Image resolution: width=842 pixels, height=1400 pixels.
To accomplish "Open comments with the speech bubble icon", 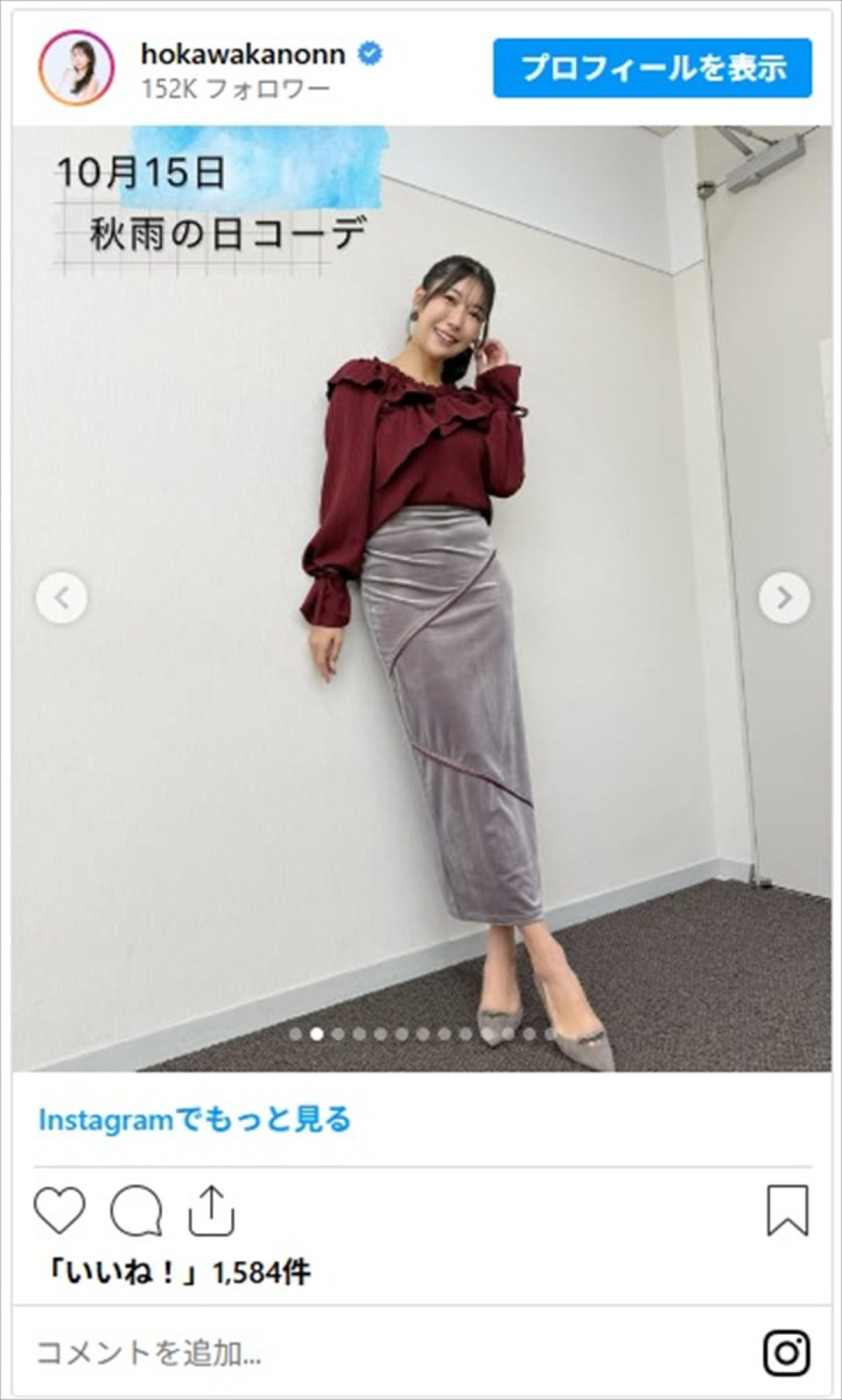I will pyautogui.click(x=136, y=1211).
